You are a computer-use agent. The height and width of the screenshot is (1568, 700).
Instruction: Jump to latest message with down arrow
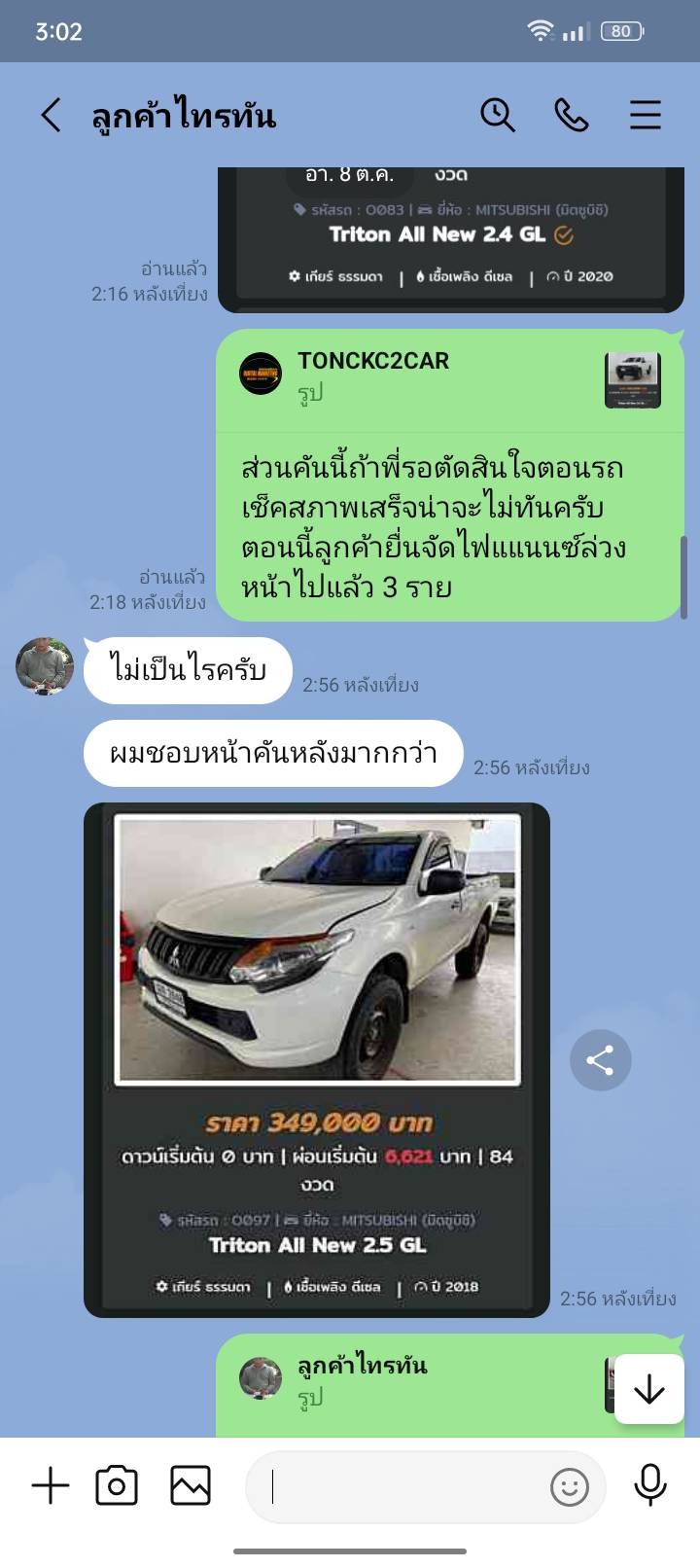click(648, 1389)
